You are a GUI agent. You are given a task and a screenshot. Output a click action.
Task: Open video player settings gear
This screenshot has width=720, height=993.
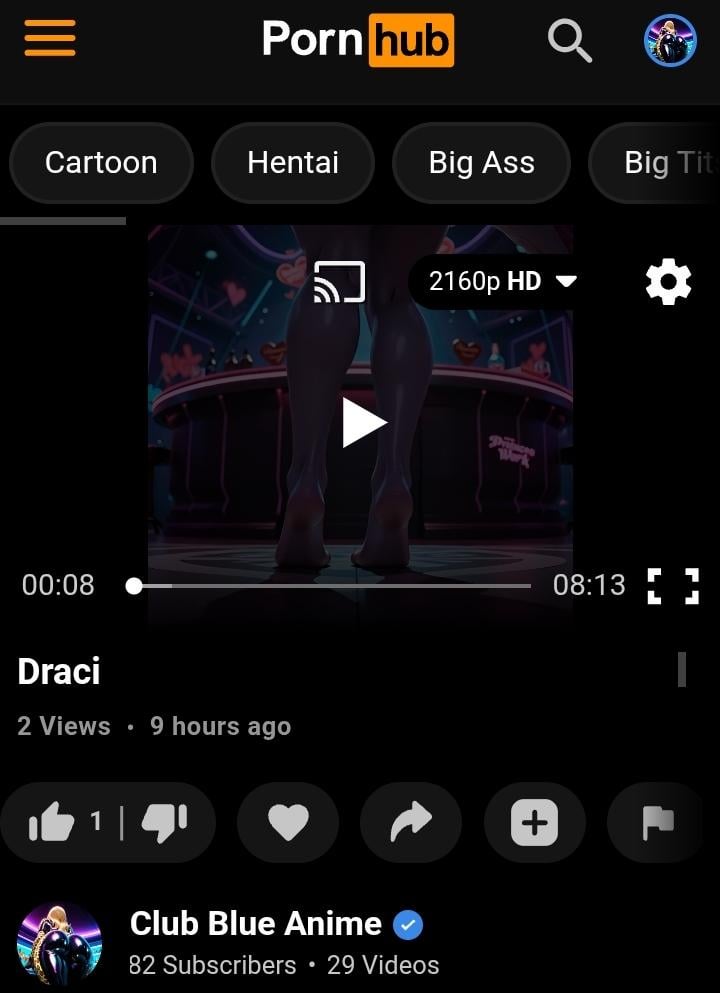[x=668, y=282]
